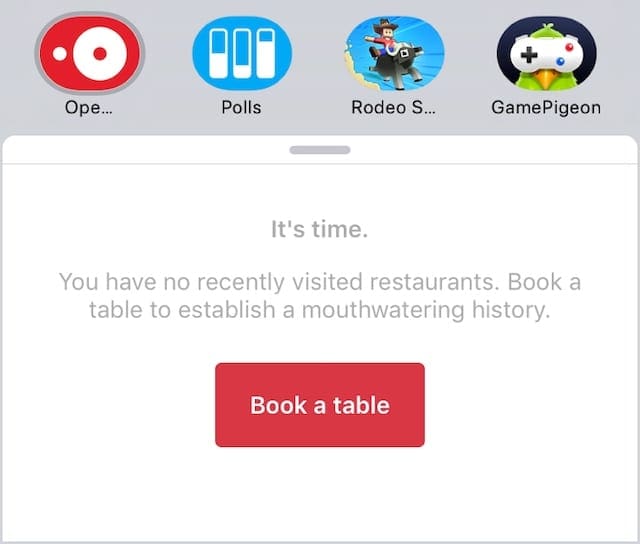The width and height of the screenshot is (640, 544).
Task: Open the Polls iMessage app
Action: click(x=241, y=53)
